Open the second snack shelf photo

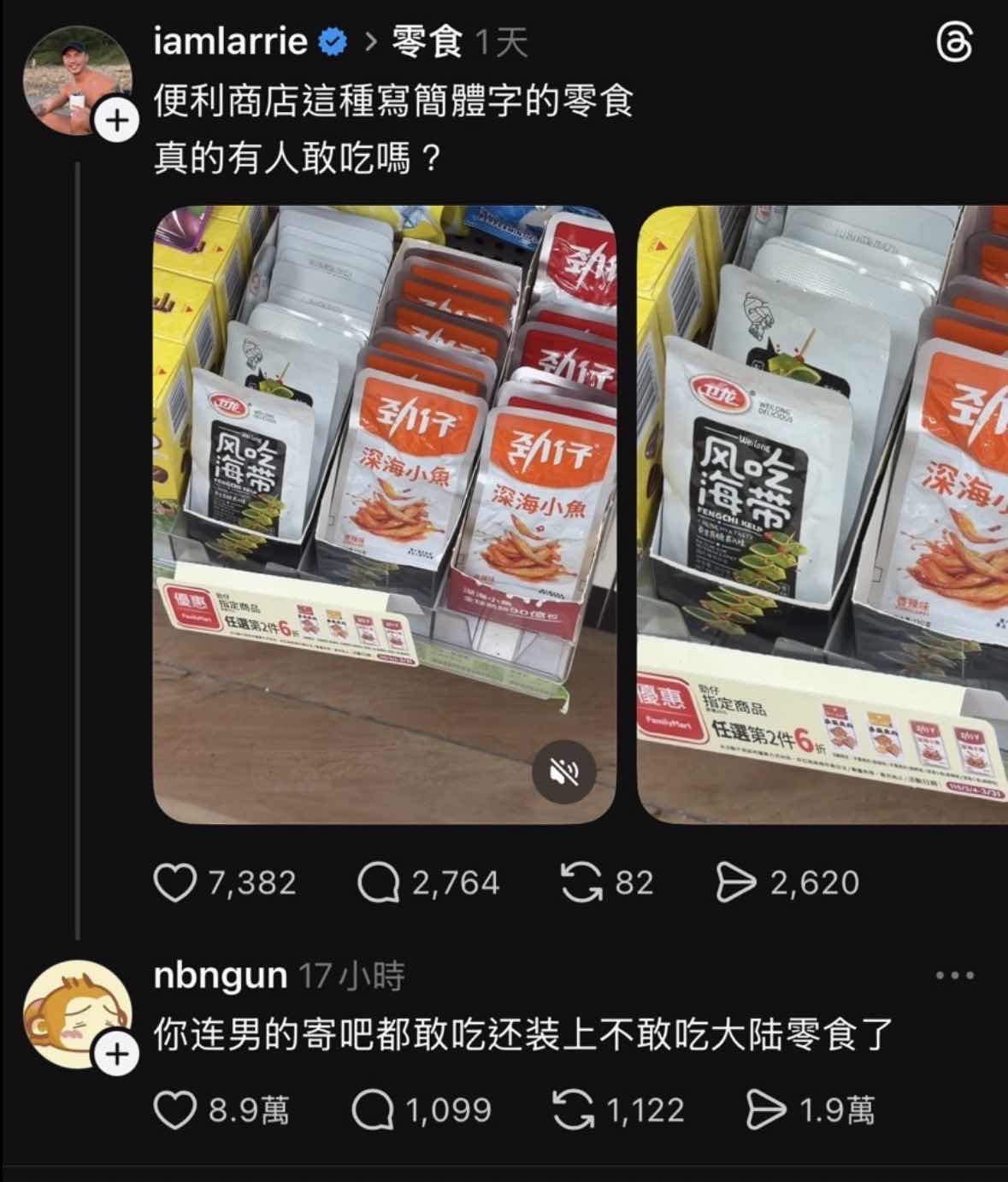pos(822,513)
